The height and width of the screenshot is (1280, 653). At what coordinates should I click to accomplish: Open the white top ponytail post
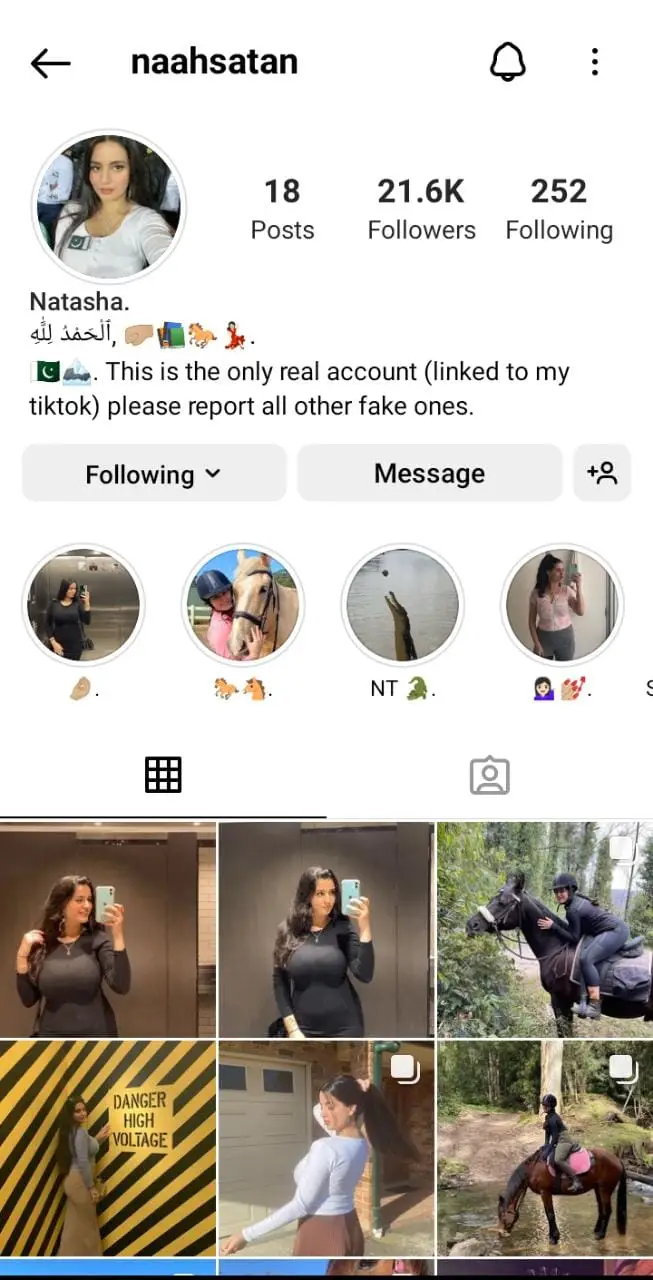[326, 1148]
